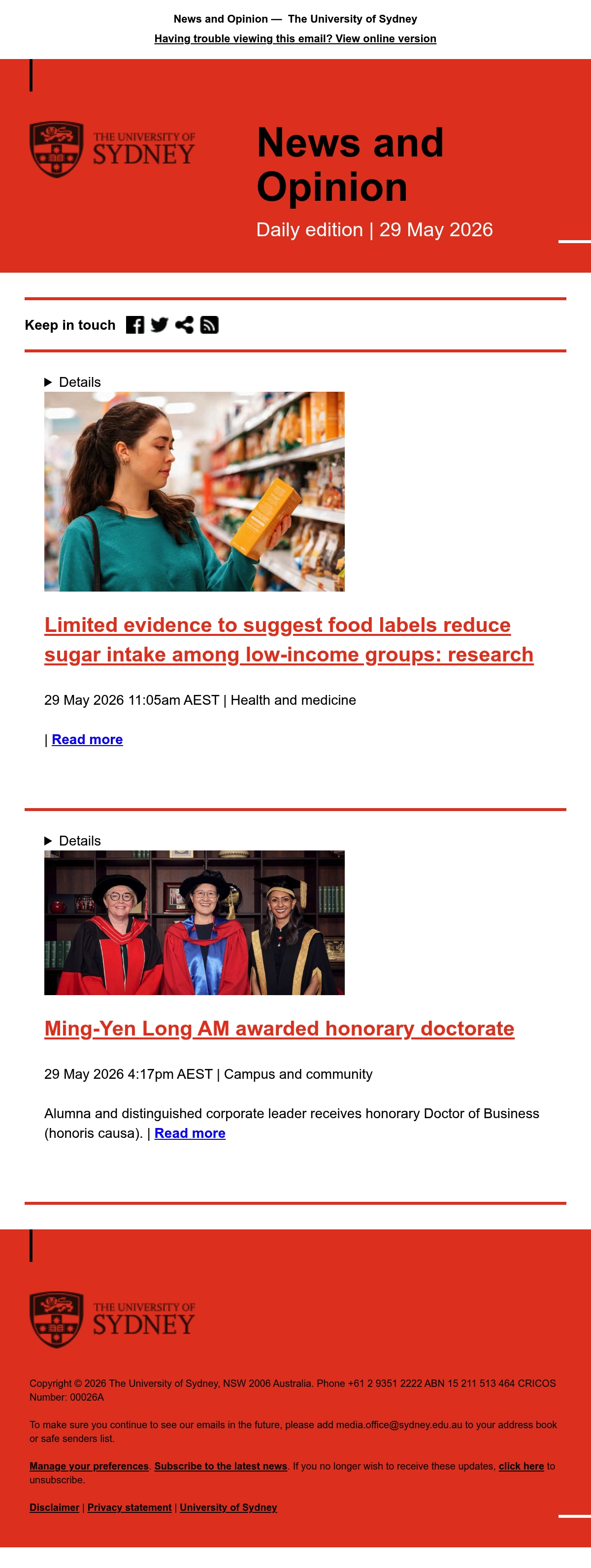591x1568 pixels.
Task: Expand Details above the supermarket photo
Action: pyautogui.click(x=72, y=382)
